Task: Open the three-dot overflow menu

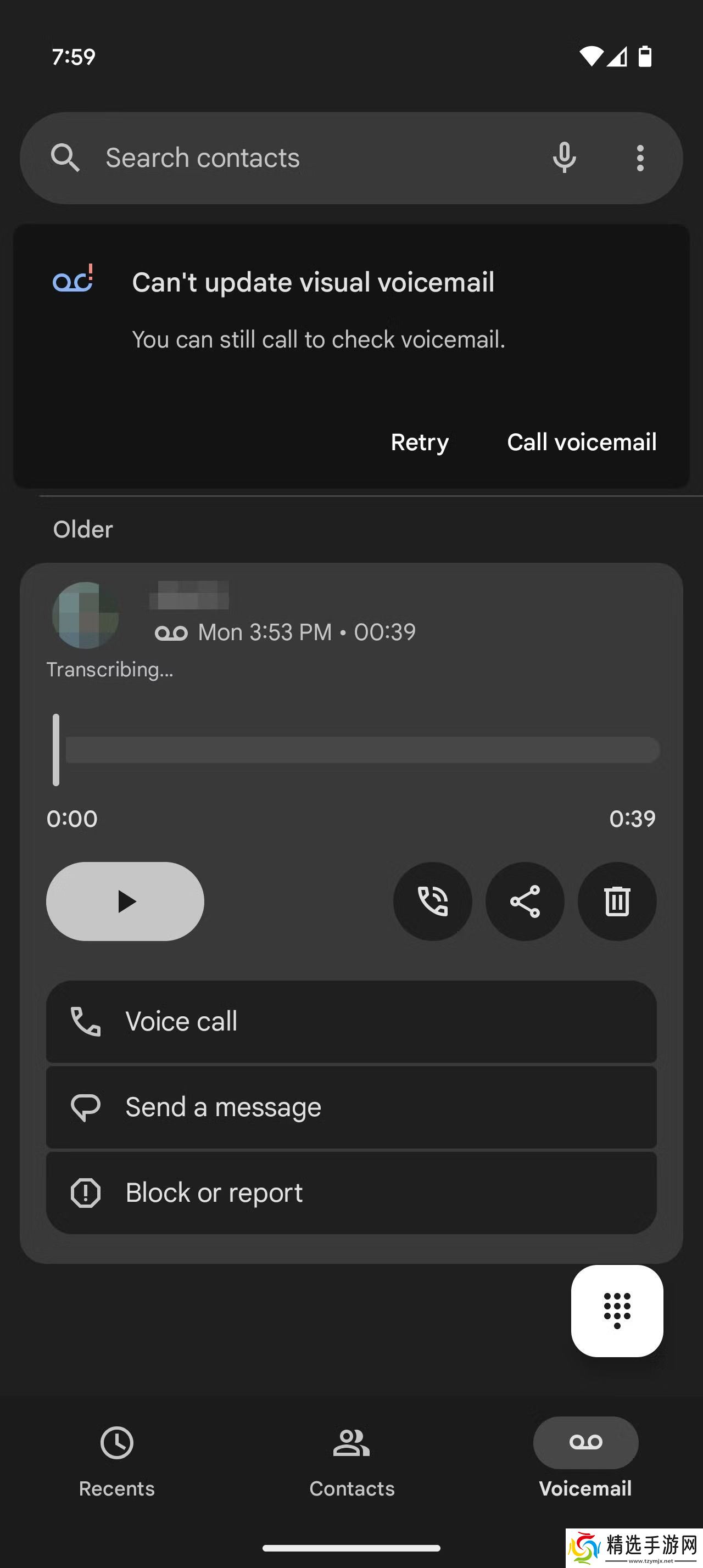Action: point(640,158)
